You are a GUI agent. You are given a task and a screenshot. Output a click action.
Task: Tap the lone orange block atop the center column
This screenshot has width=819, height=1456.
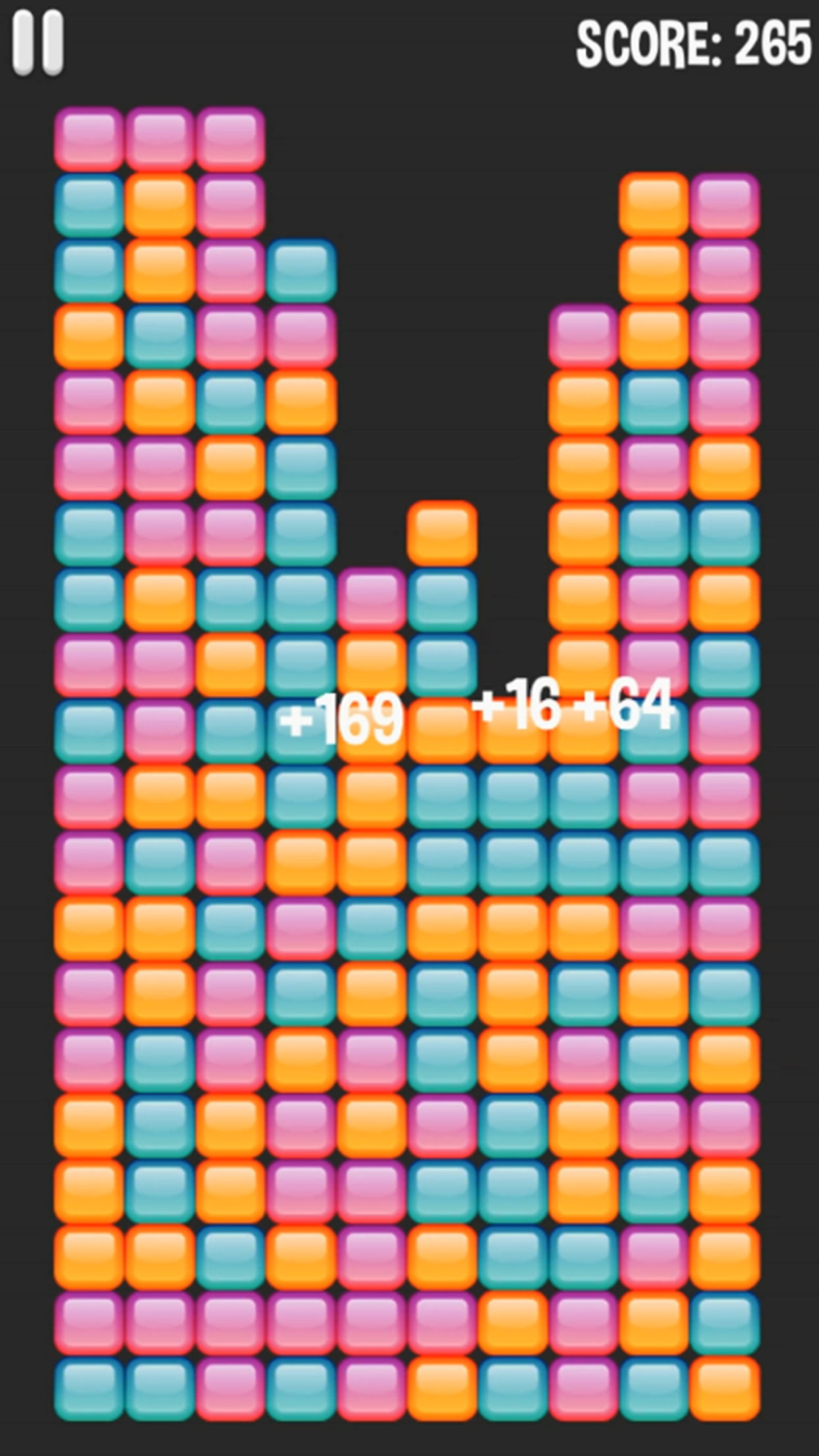(442, 533)
